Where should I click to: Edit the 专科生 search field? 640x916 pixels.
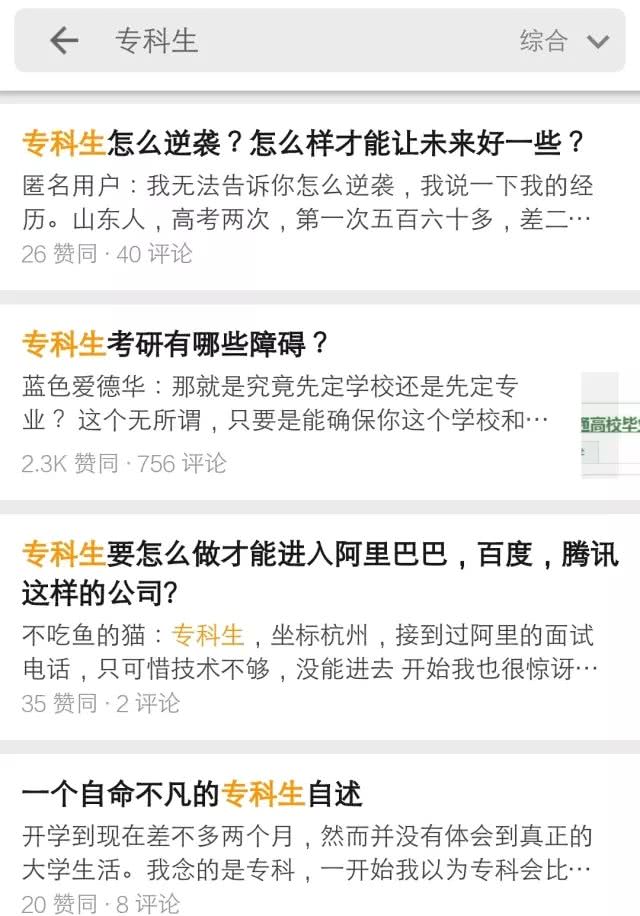tap(300, 41)
